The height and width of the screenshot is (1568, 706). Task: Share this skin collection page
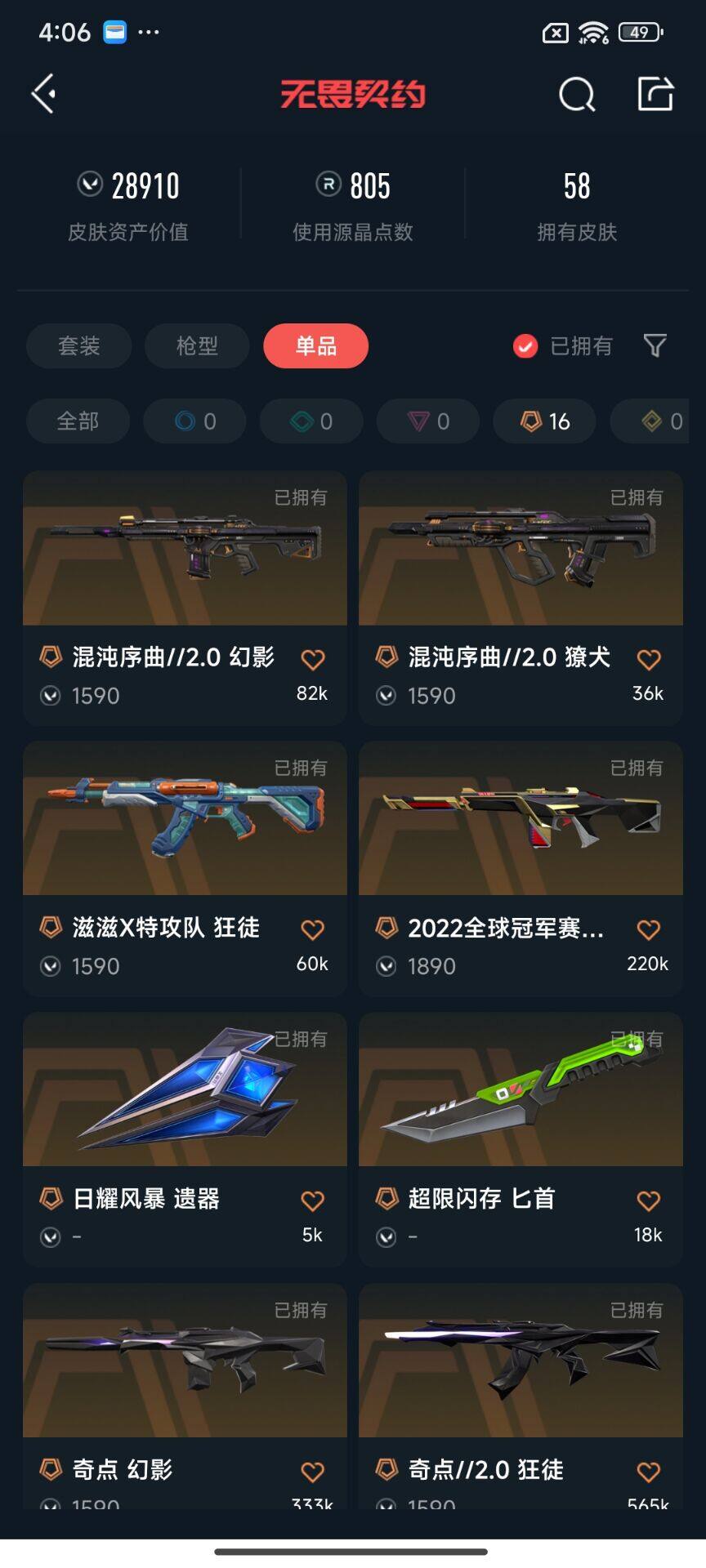[655, 94]
